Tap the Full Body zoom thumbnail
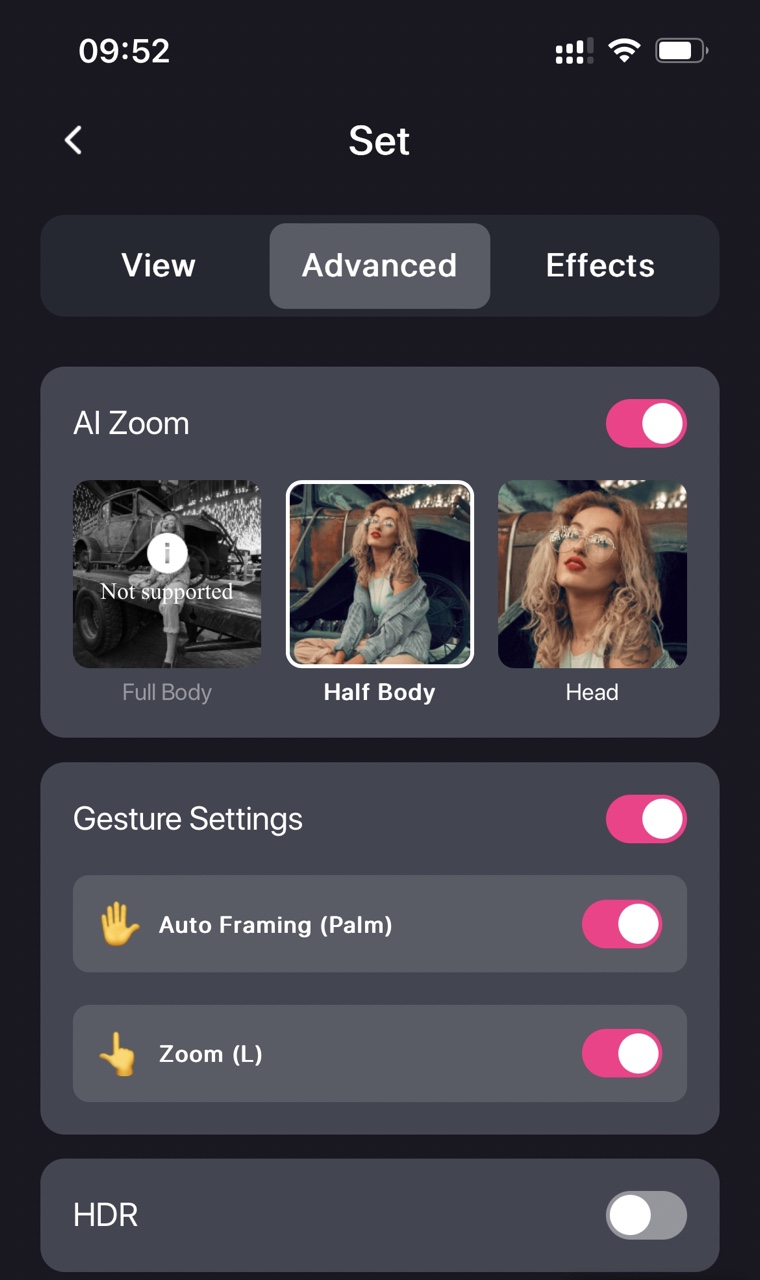Screen dimensions: 760x1280 pyautogui.click(x=167, y=574)
